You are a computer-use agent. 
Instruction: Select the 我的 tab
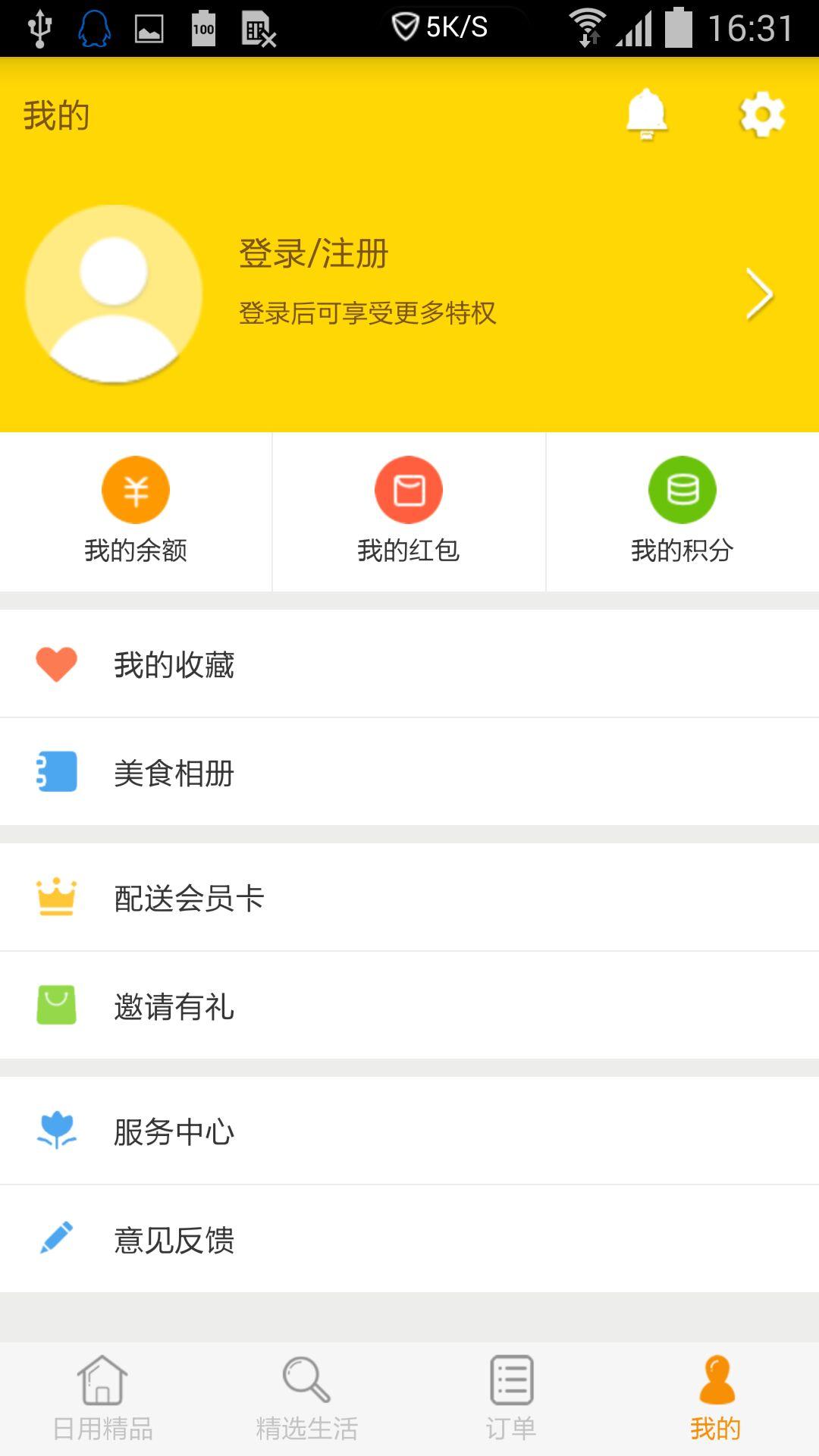click(x=716, y=1398)
